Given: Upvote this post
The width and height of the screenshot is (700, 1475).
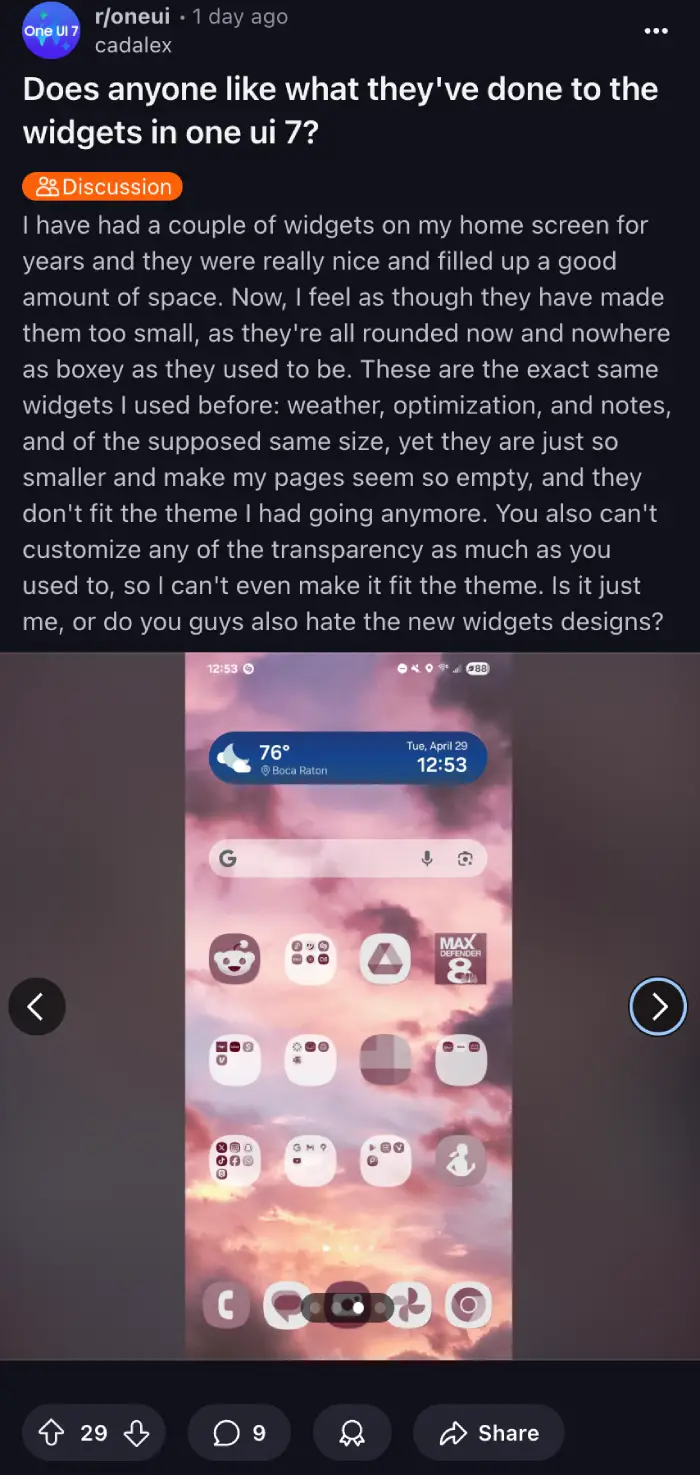Looking at the screenshot, I should pos(51,1433).
